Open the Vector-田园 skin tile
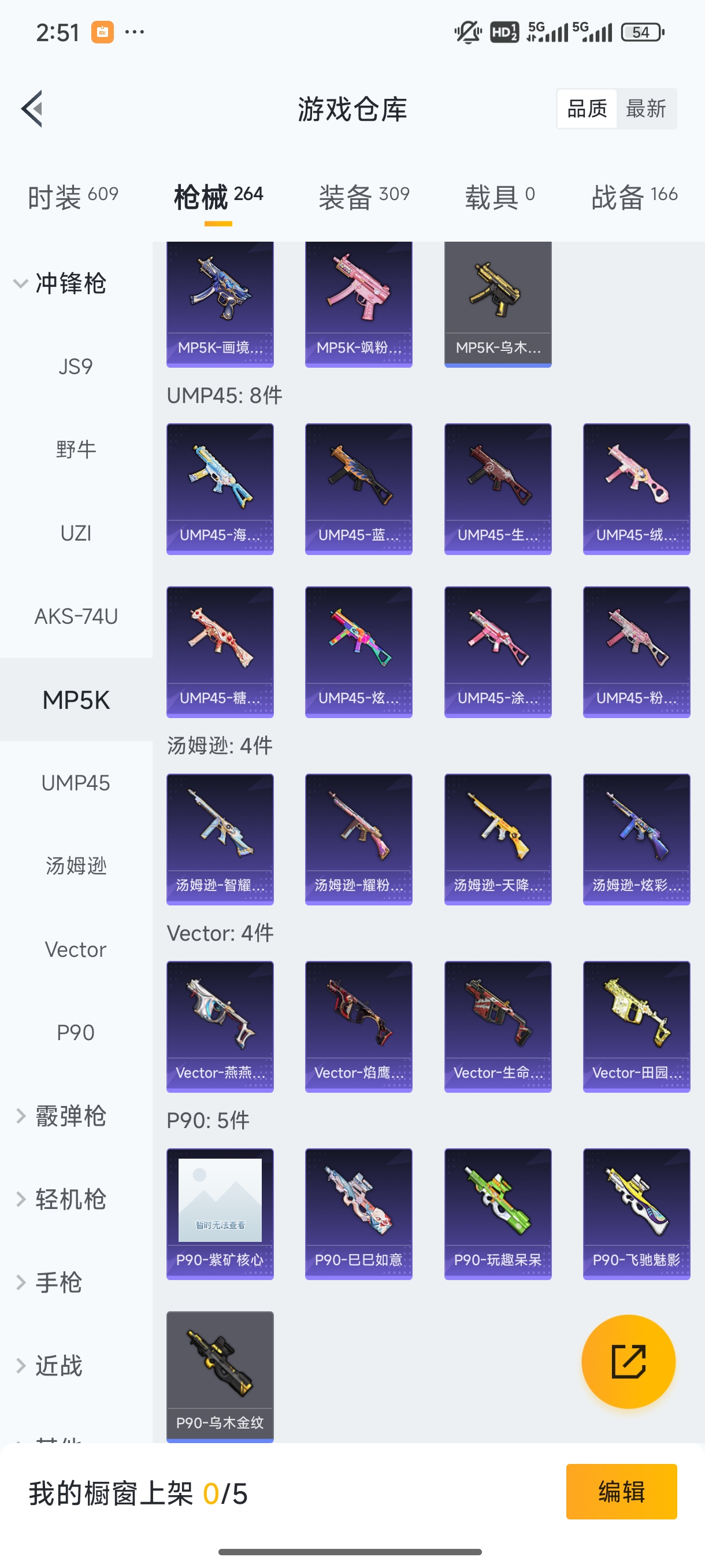The image size is (705, 1568). 636,1026
